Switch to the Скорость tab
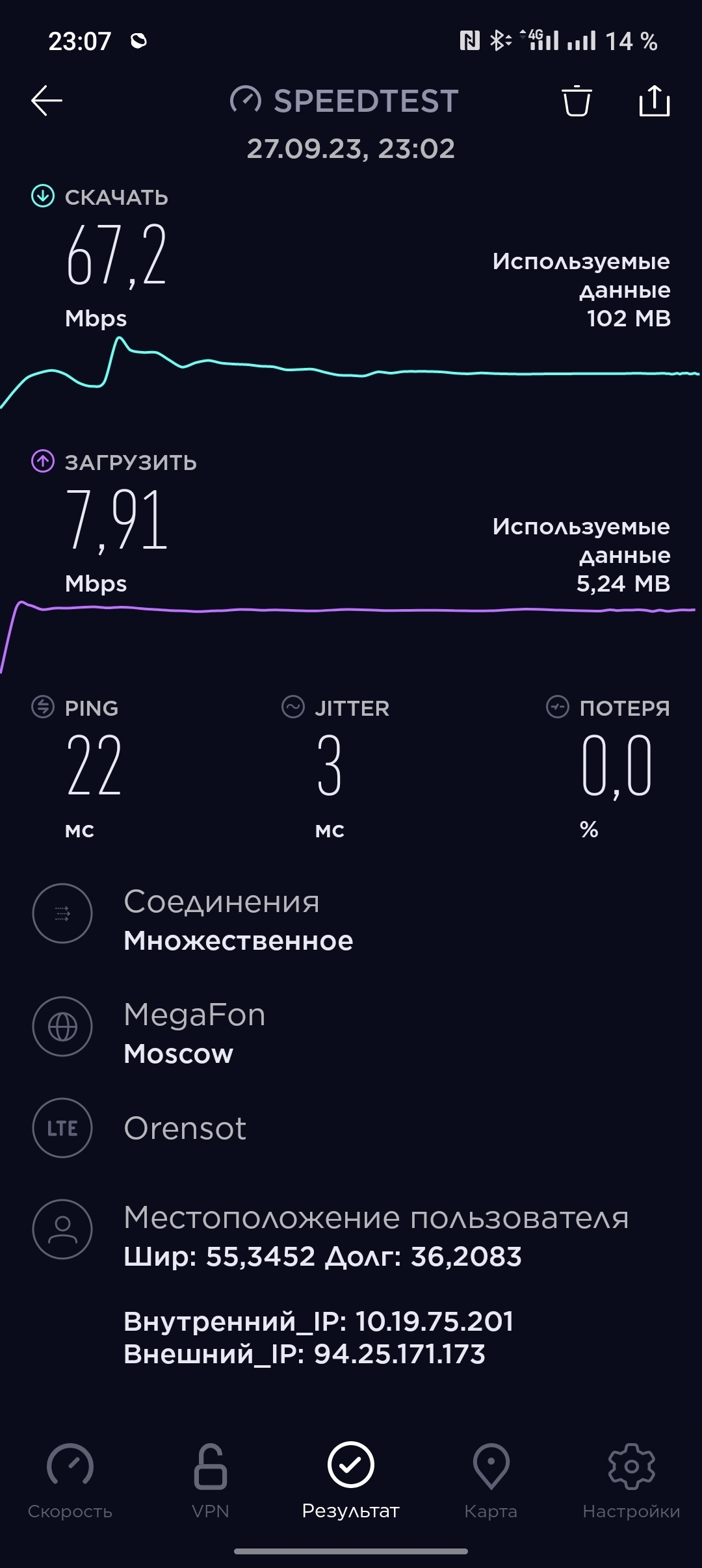Screen dimensions: 702x1568 (x=70, y=1480)
